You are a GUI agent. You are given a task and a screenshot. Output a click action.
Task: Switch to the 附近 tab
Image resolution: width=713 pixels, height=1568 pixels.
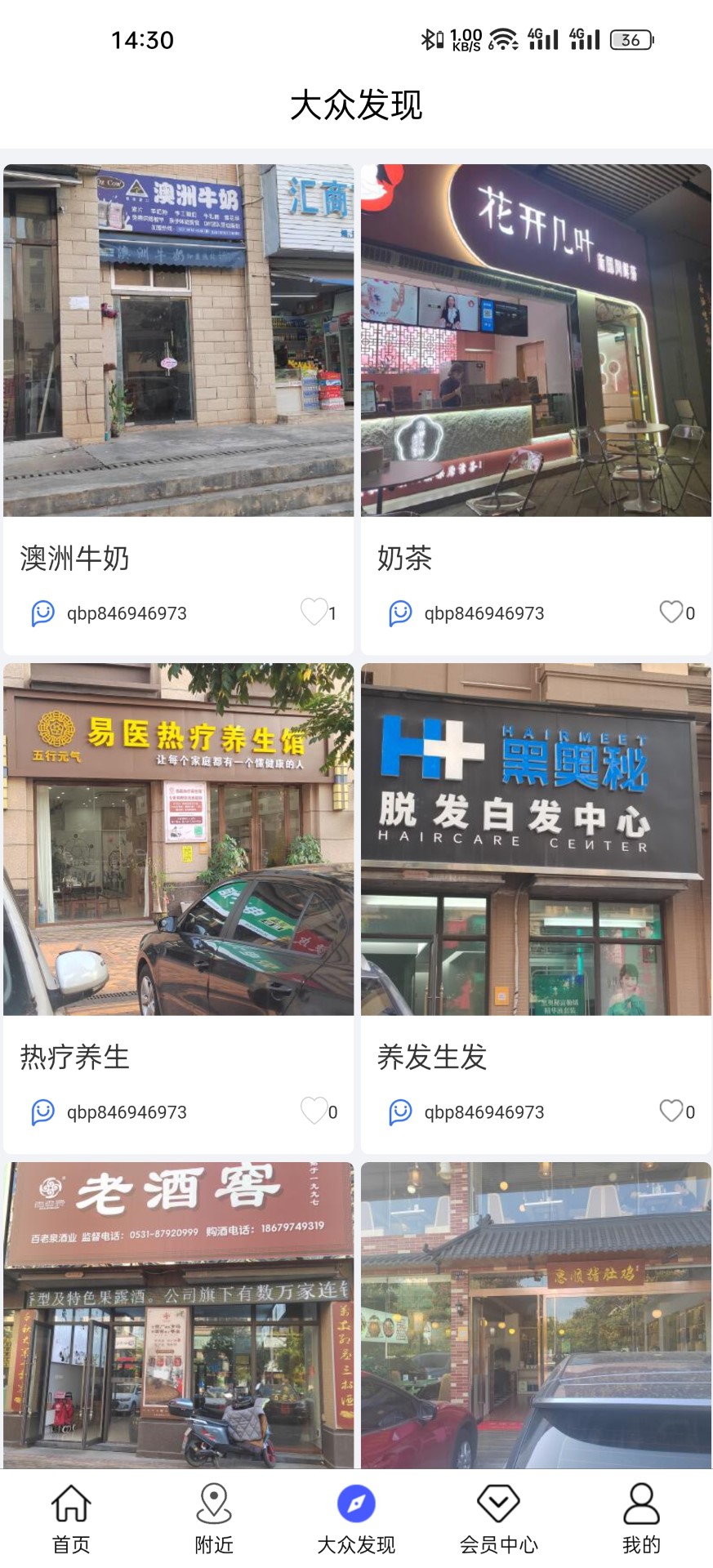[x=214, y=1517]
